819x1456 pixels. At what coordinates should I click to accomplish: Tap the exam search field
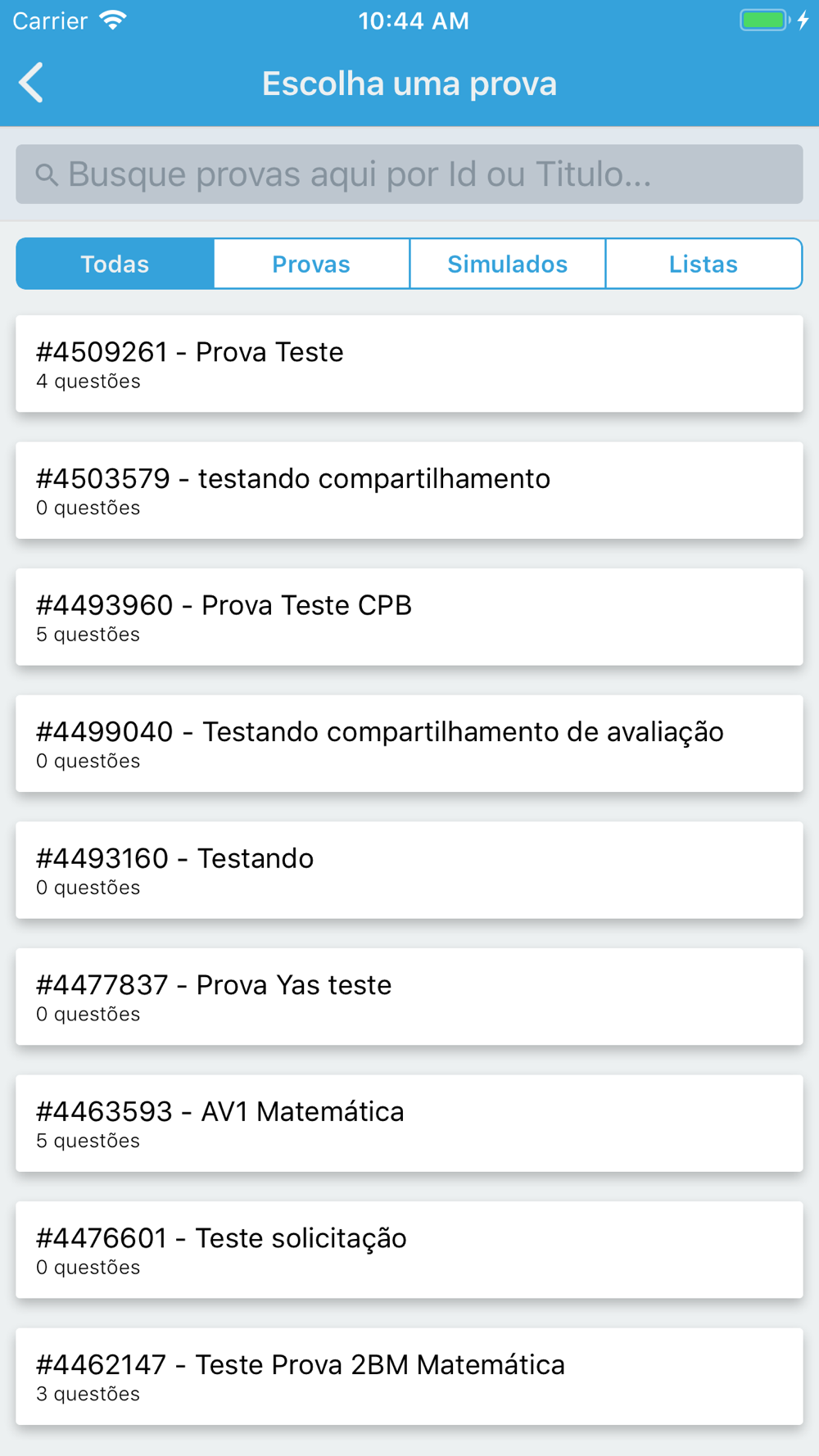tap(409, 174)
